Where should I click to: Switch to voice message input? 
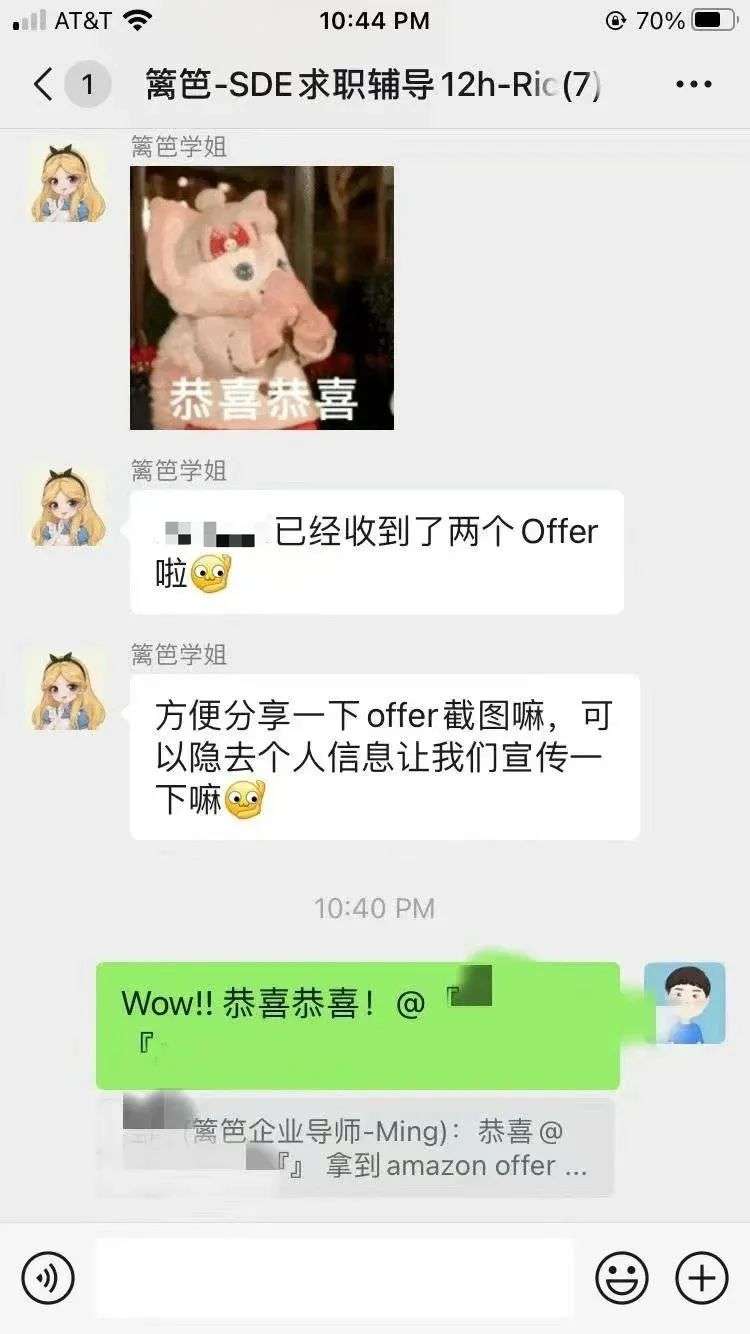[48, 1277]
